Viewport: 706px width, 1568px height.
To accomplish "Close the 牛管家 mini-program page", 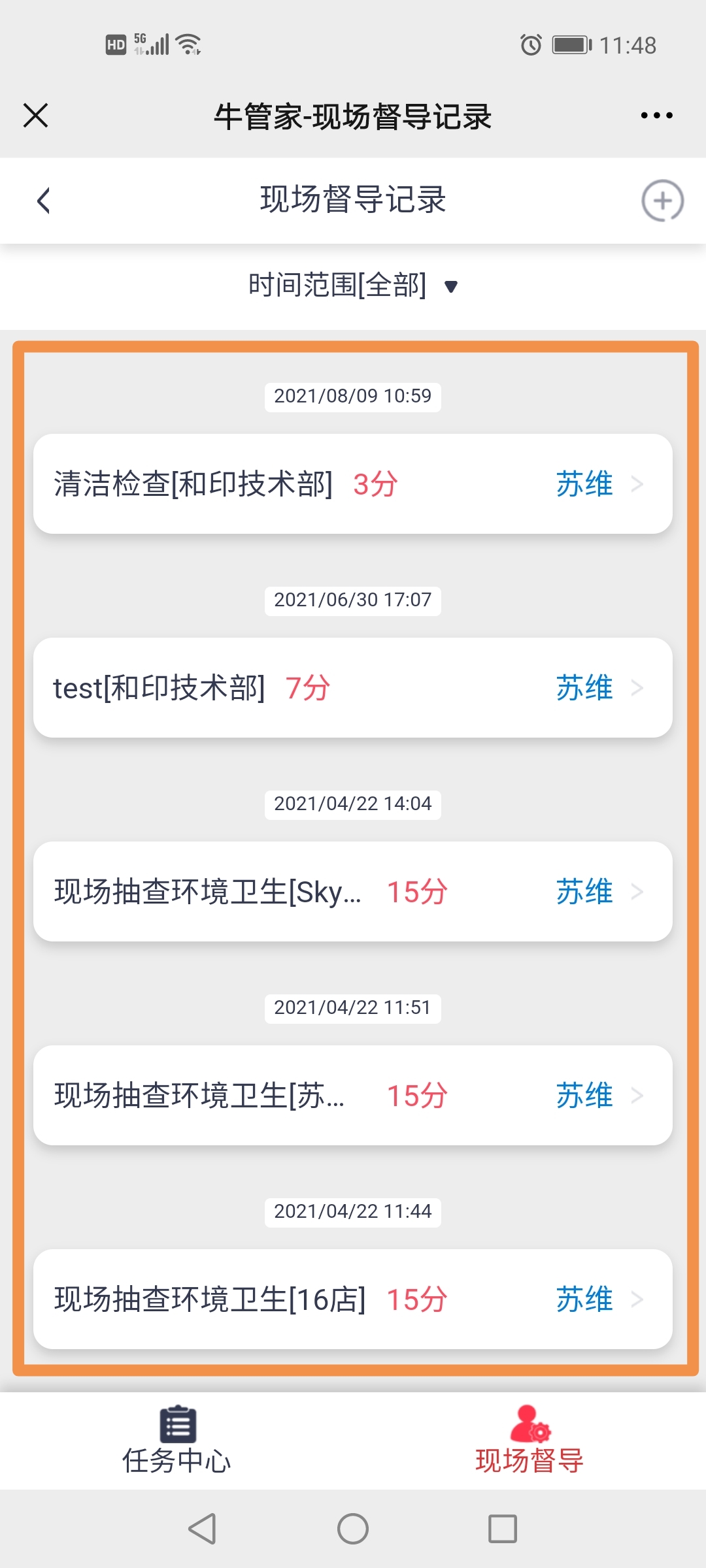I will 36,116.
